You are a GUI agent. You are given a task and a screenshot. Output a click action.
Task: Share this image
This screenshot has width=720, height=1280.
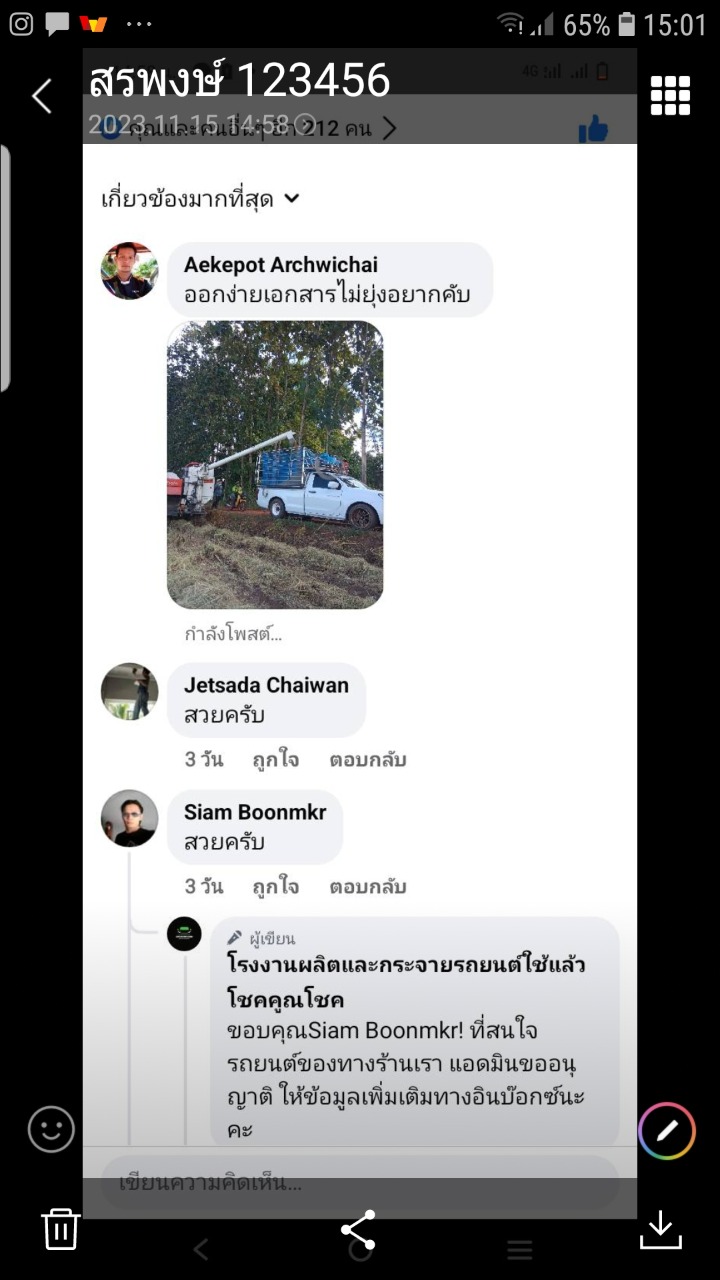pos(358,1229)
